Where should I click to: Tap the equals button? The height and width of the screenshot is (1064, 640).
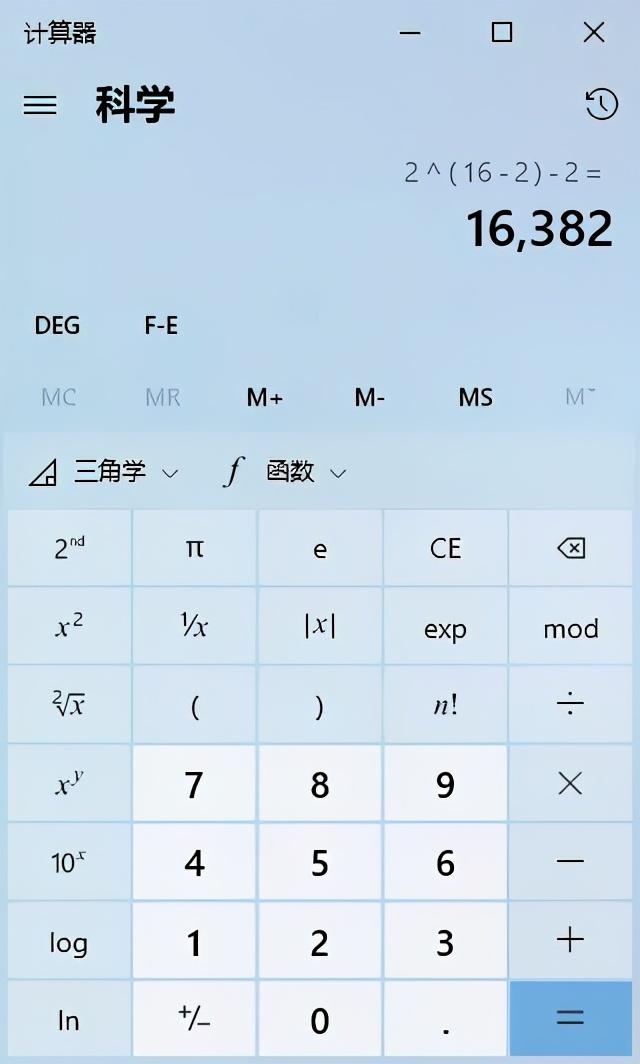[570, 1018]
